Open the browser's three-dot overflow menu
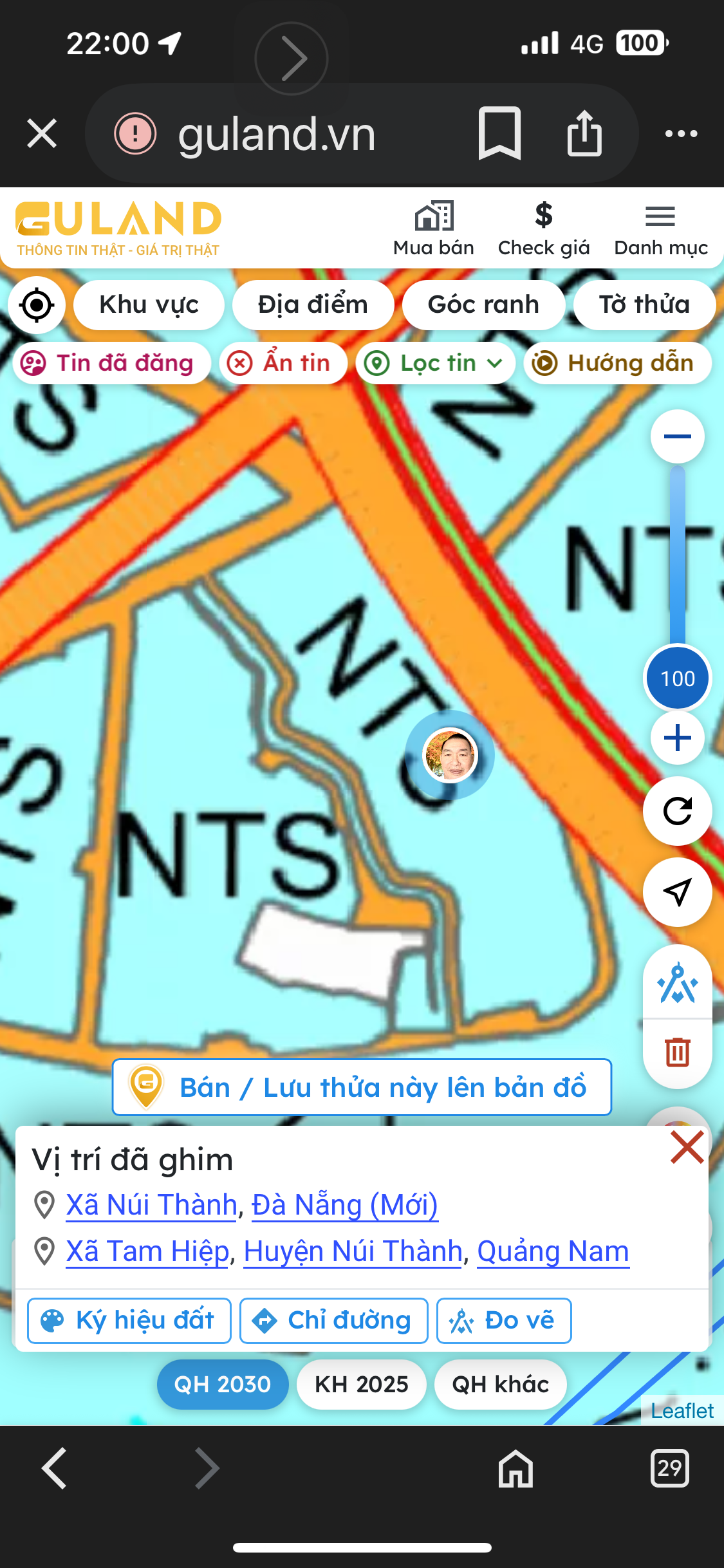The image size is (724, 1568). coord(681,134)
